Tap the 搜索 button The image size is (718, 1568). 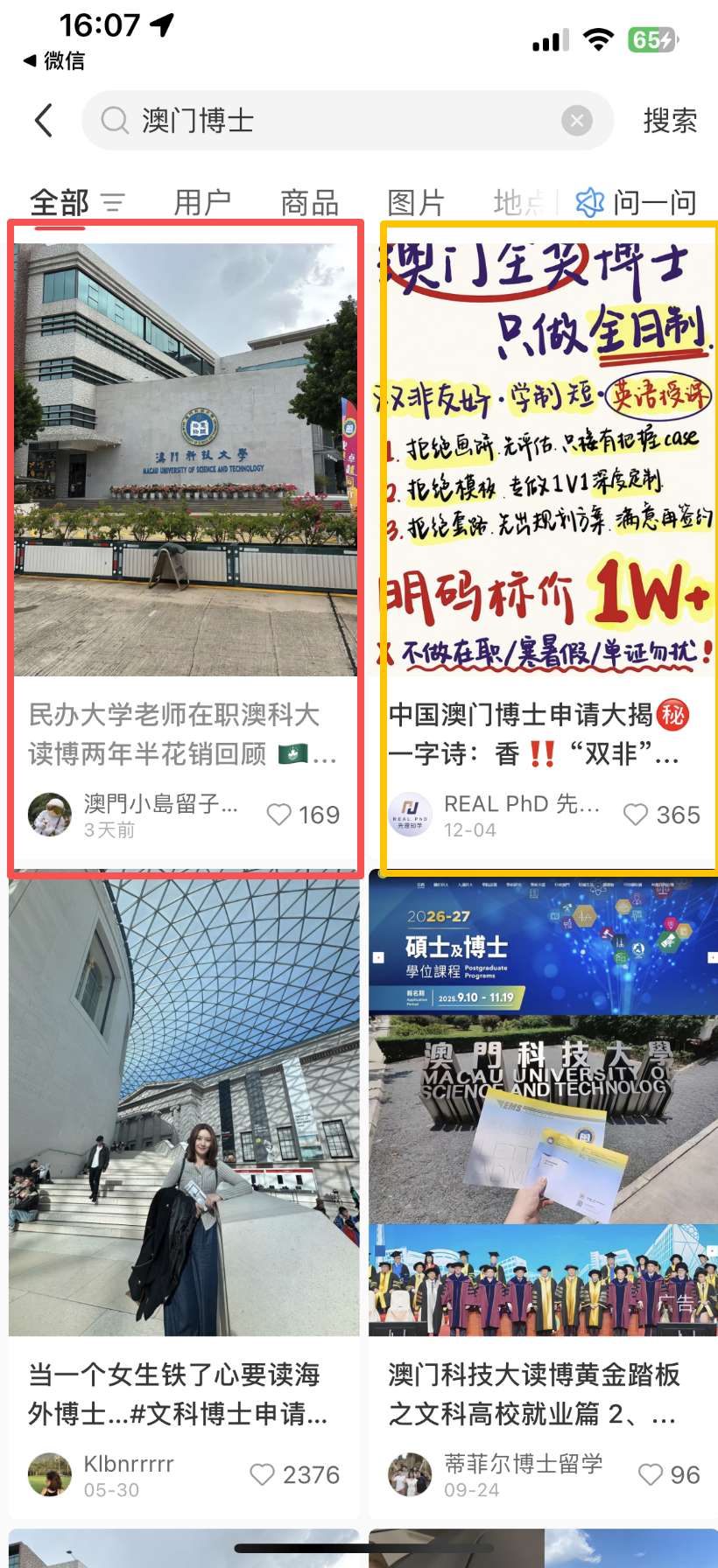pyautogui.click(x=670, y=121)
